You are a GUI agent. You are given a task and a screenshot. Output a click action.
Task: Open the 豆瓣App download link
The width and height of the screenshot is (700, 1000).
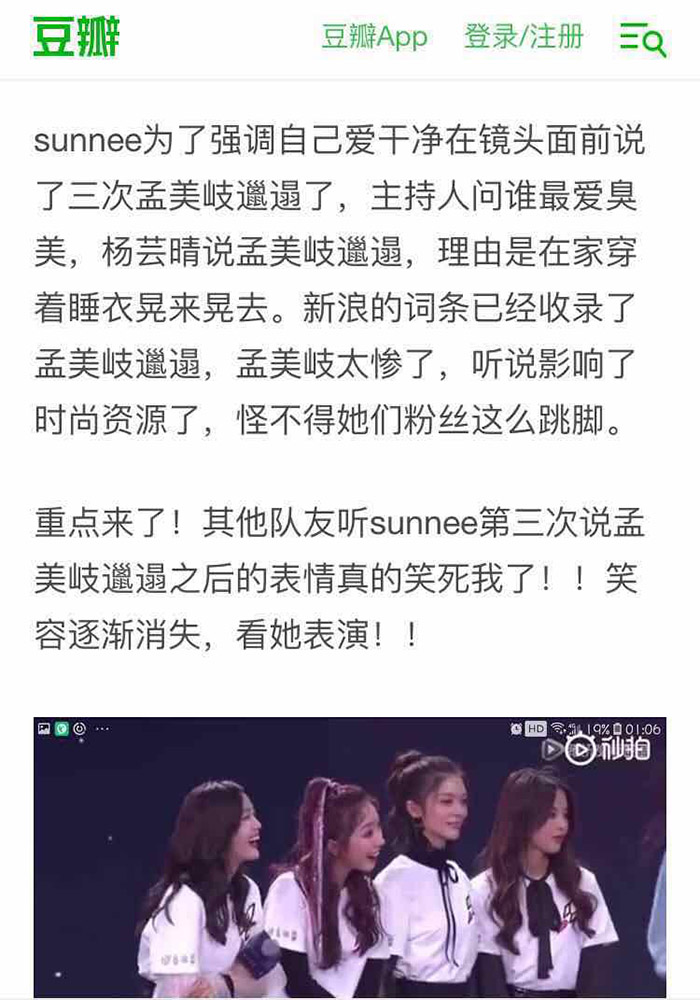374,38
